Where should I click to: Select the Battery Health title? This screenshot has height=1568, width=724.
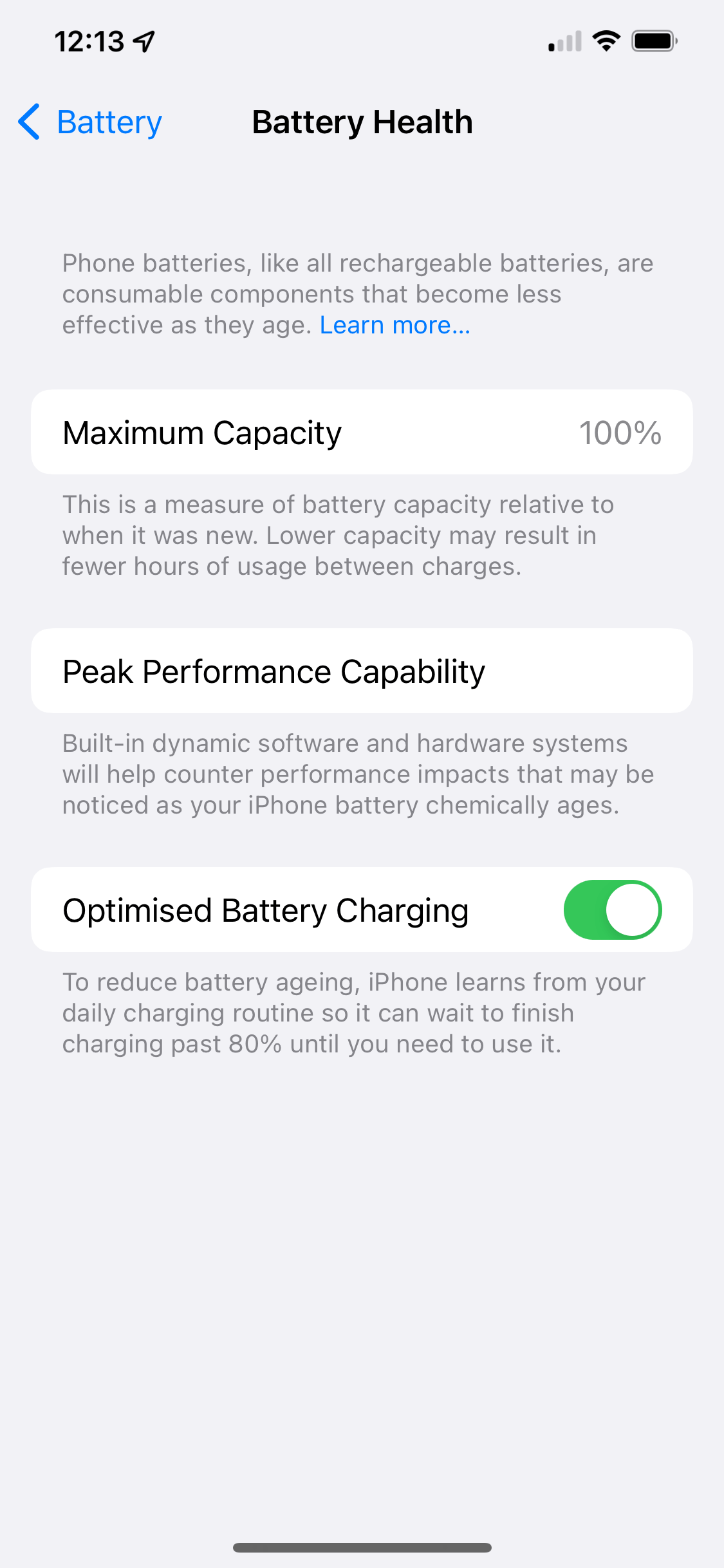362,122
